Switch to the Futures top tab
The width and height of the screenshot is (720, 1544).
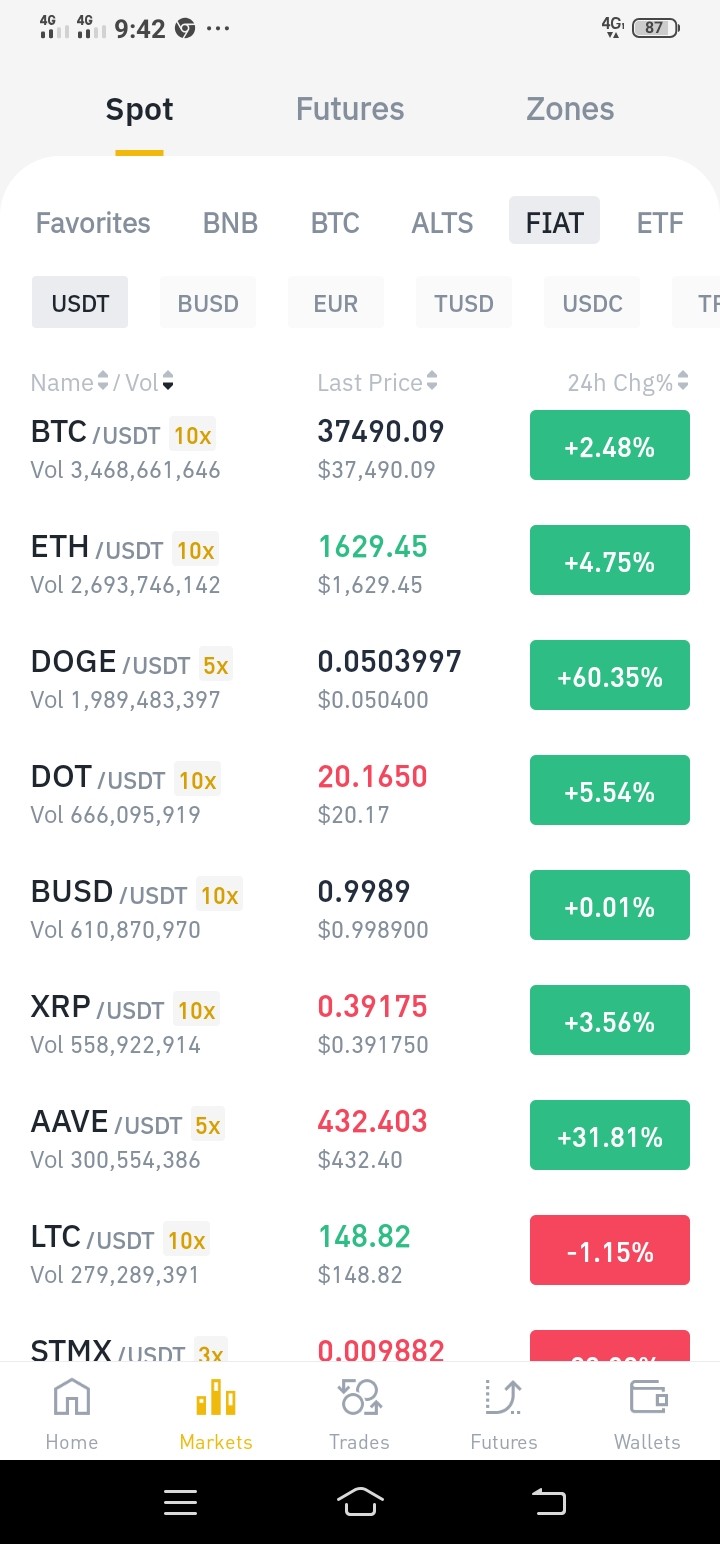pos(350,109)
